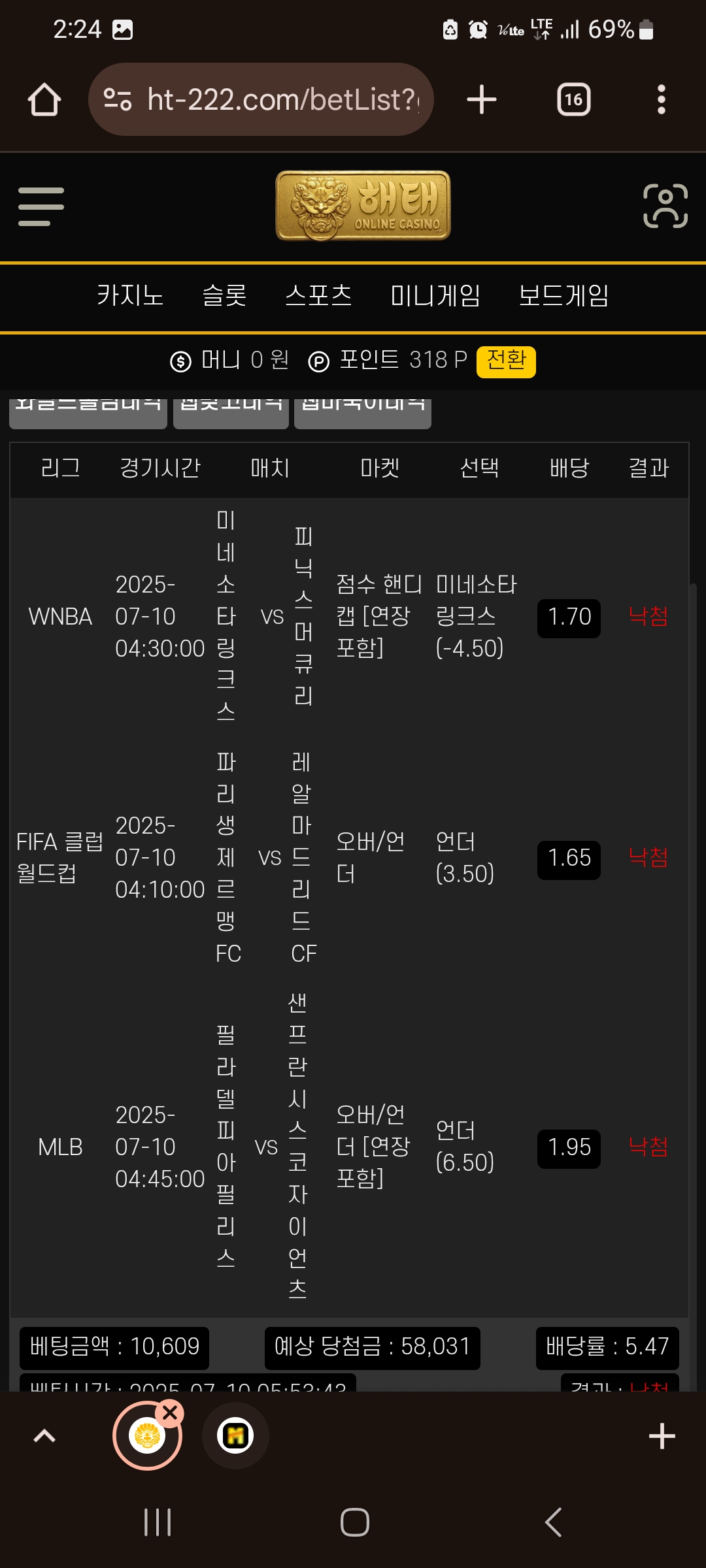Go to the 보드게임 section
This screenshot has width=706, height=1568.
[x=563, y=295]
